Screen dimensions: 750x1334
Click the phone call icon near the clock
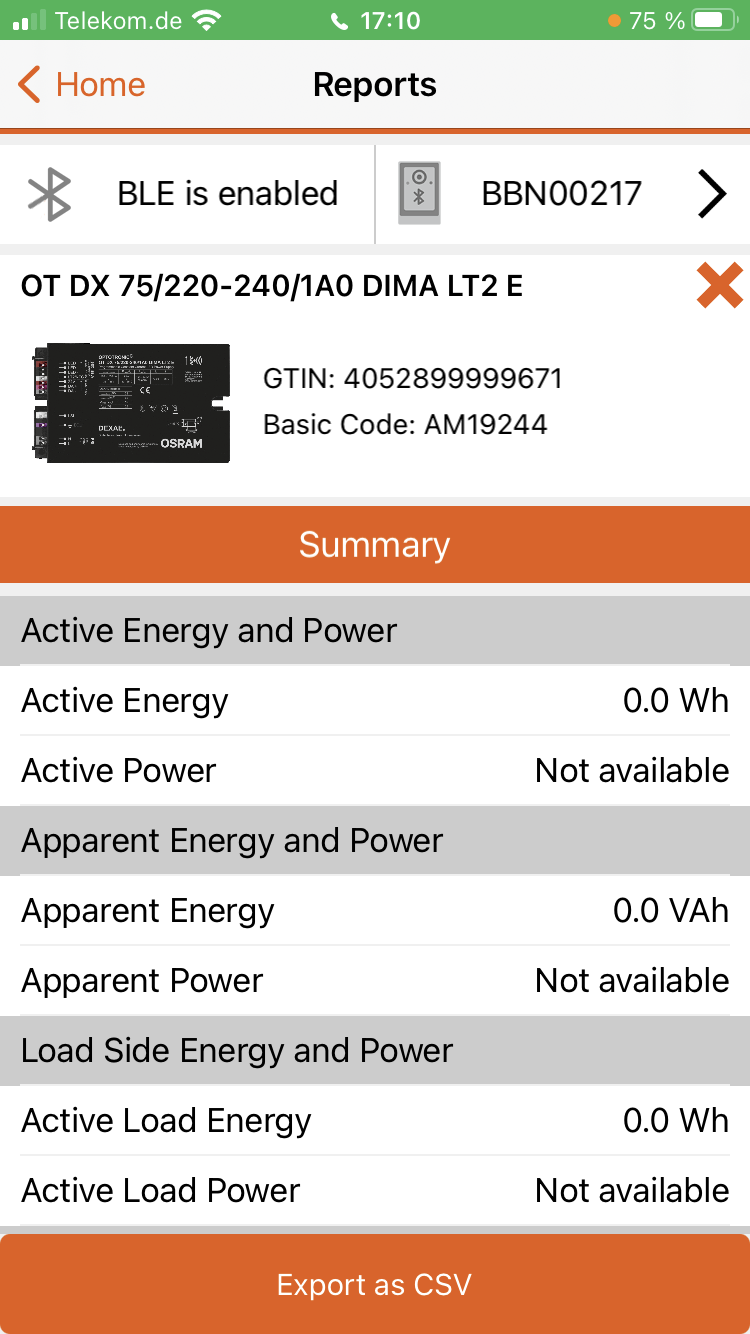[x=339, y=19]
